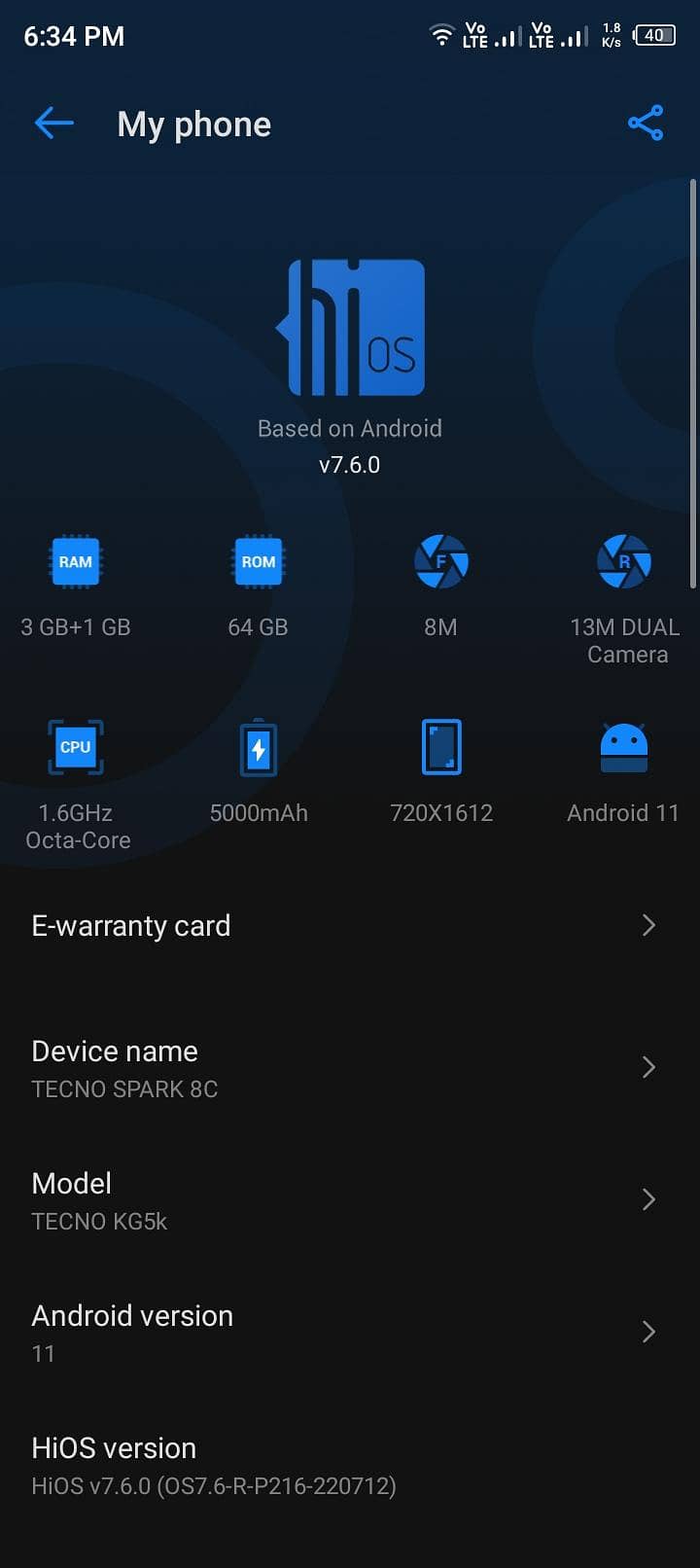Screen dimensions: 700x1568
Task: Tap the display screen icon above 720X1612
Action: coord(442,747)
